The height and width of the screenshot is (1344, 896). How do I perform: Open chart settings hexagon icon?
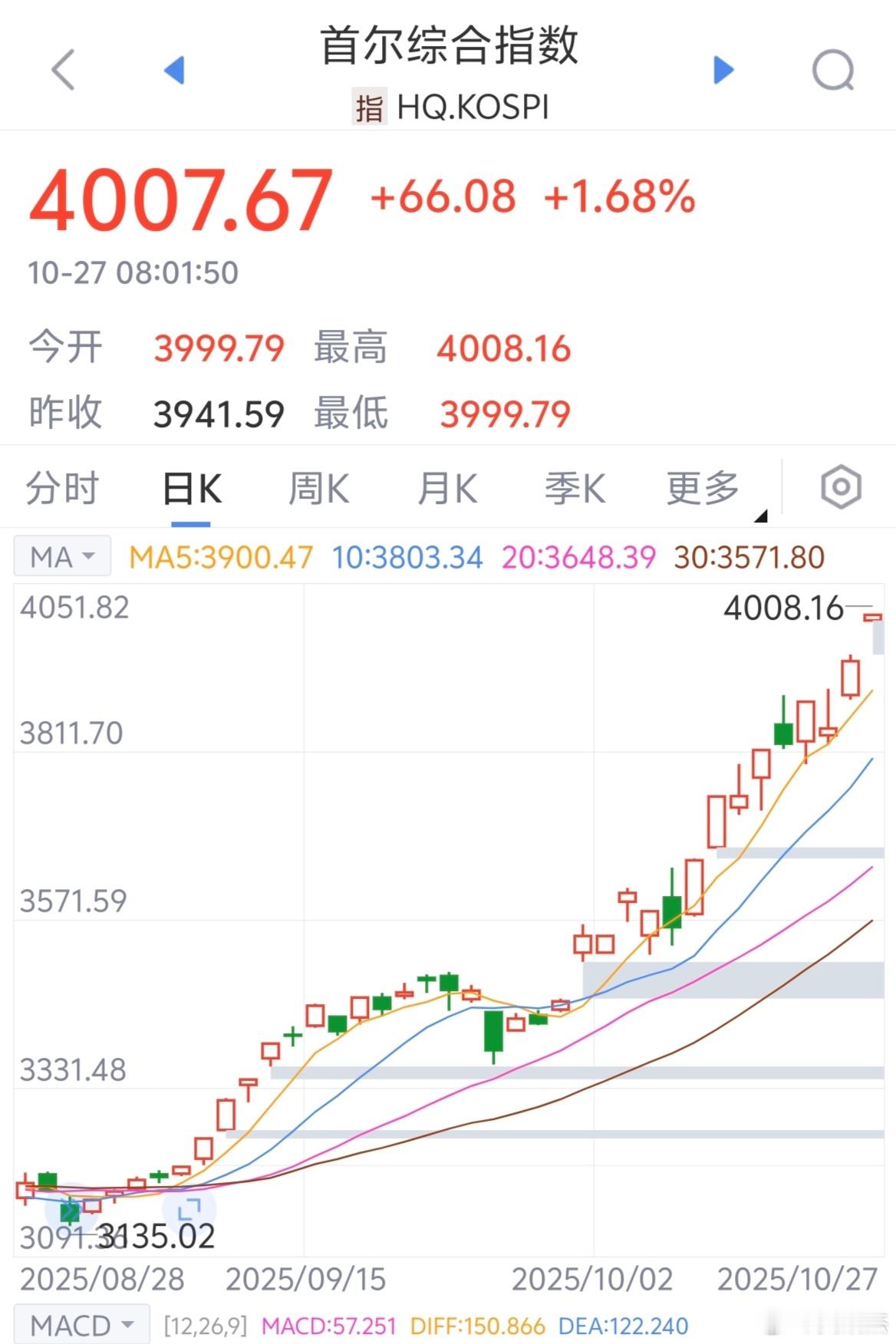(841, 487)
